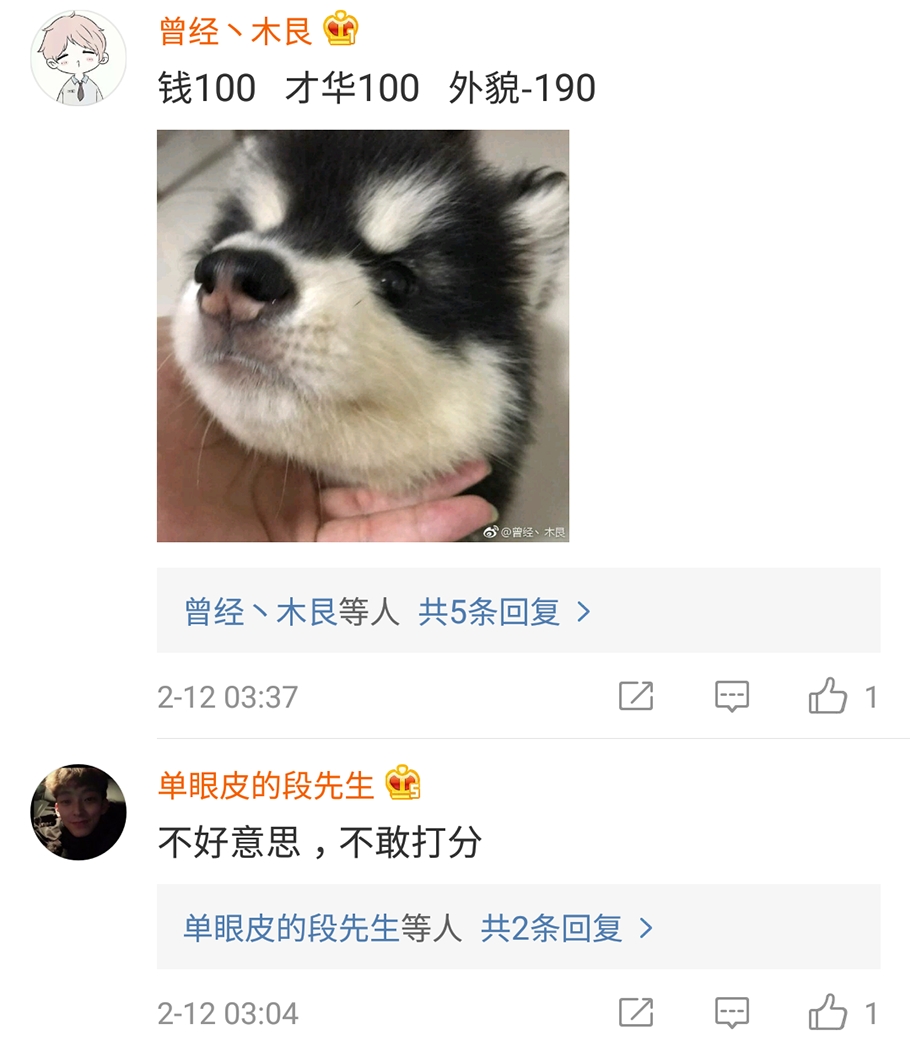Image resolution: width=910 pixels, height=1043 pixels.
Task: Open the chevron on the first reply bar
Action: (588, 611)
